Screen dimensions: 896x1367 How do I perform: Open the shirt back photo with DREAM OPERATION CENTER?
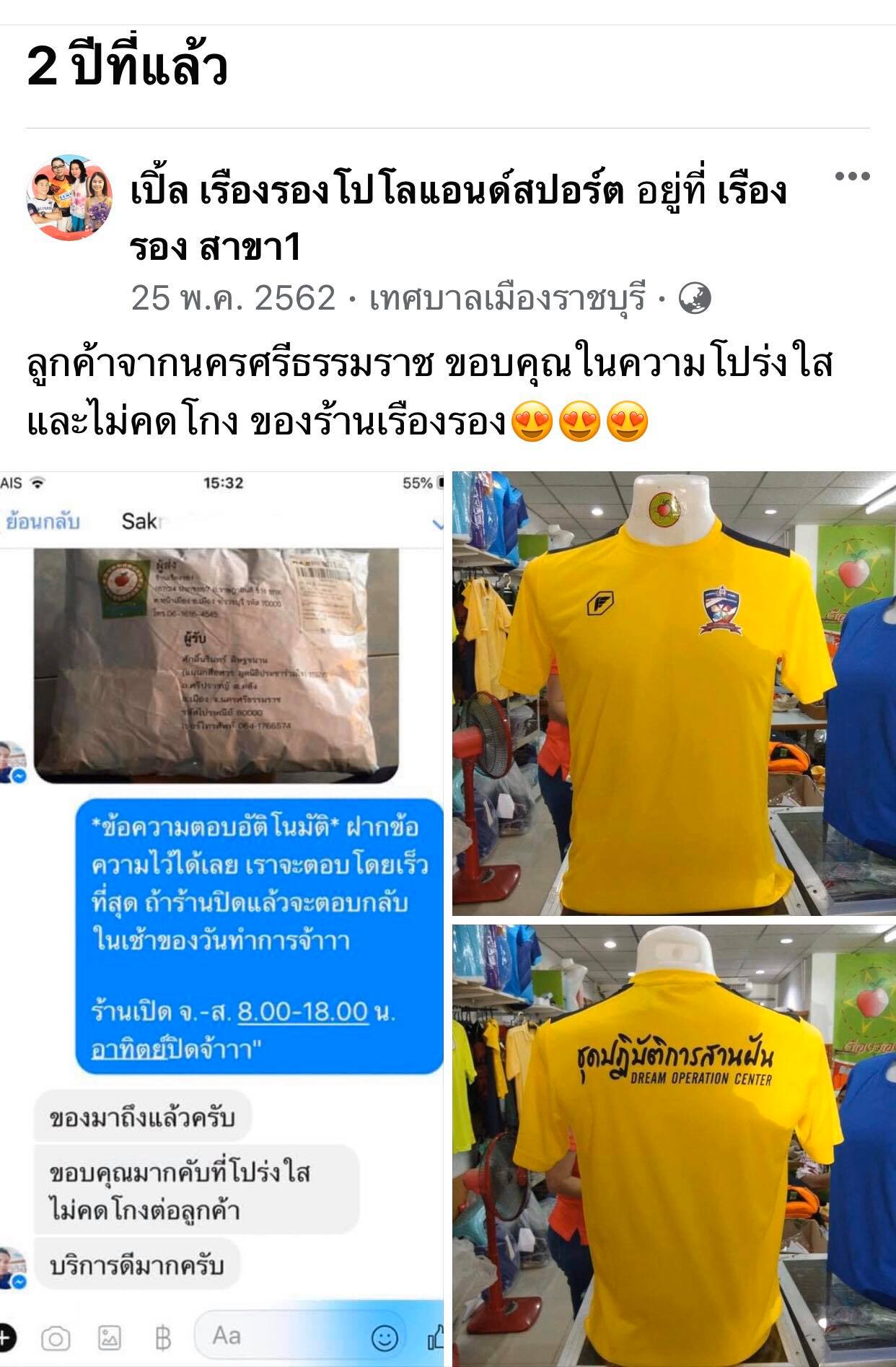click(x=674, y=1144)
